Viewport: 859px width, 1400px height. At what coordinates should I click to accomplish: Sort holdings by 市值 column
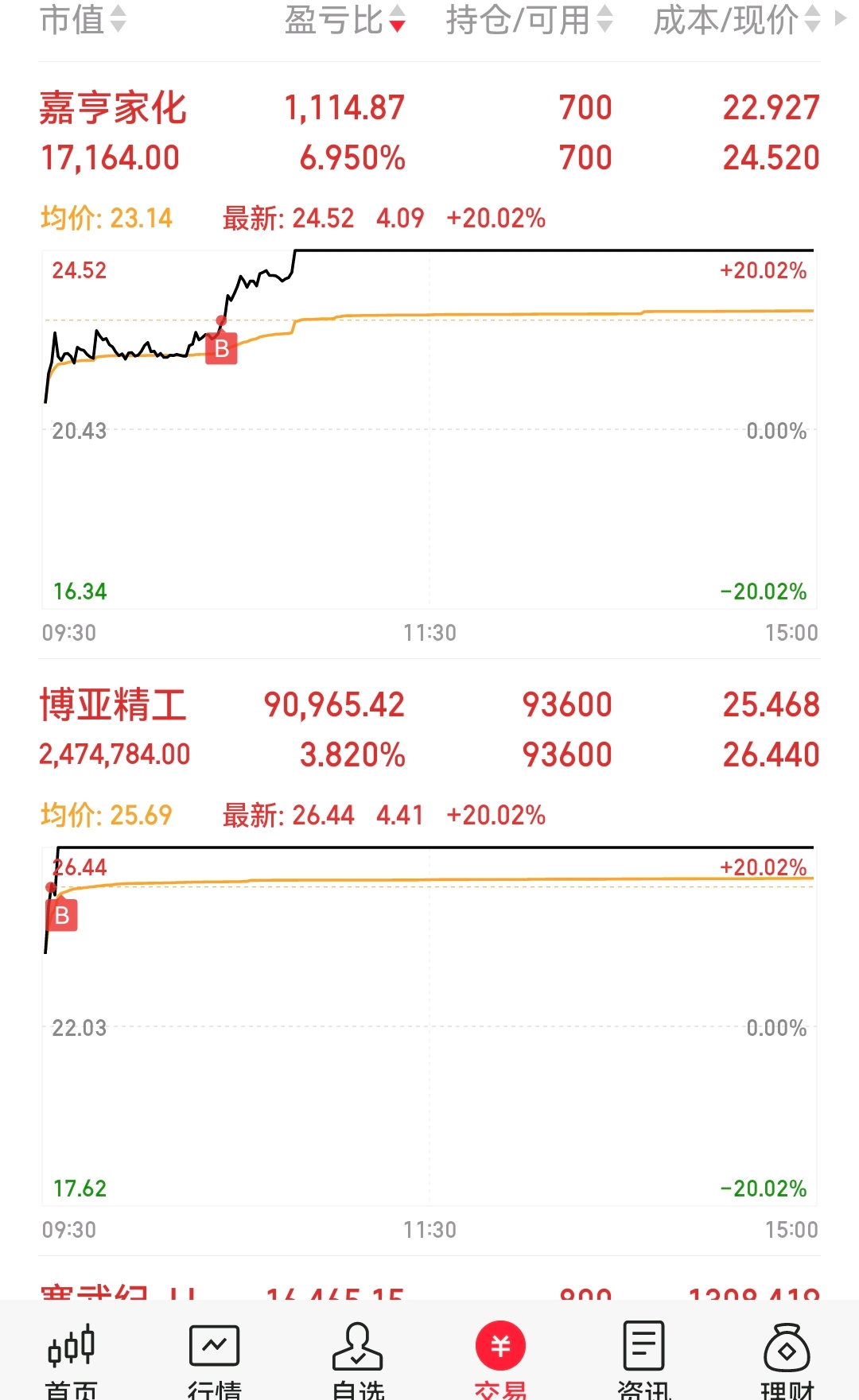click(83, 19)
